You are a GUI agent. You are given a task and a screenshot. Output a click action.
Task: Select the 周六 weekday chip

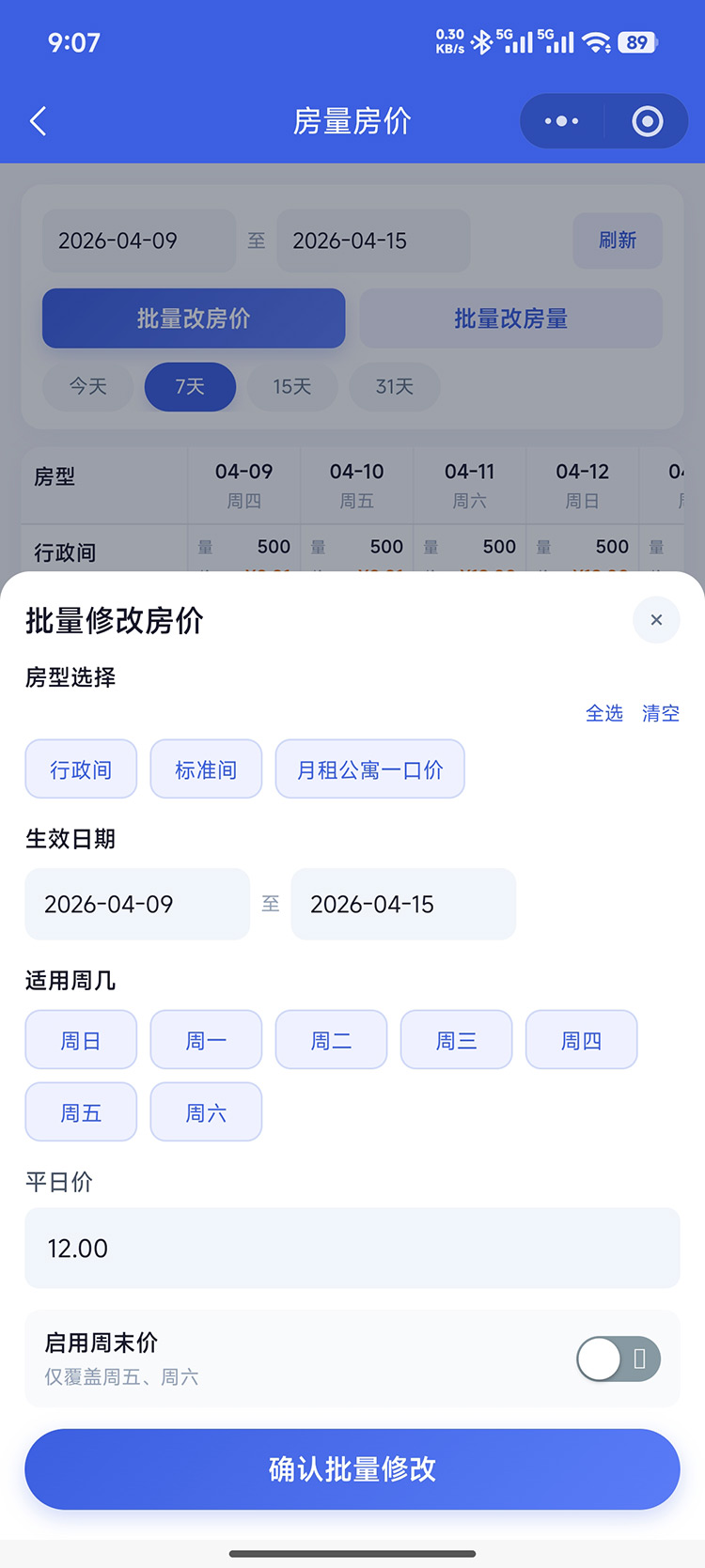point(206,1112)
